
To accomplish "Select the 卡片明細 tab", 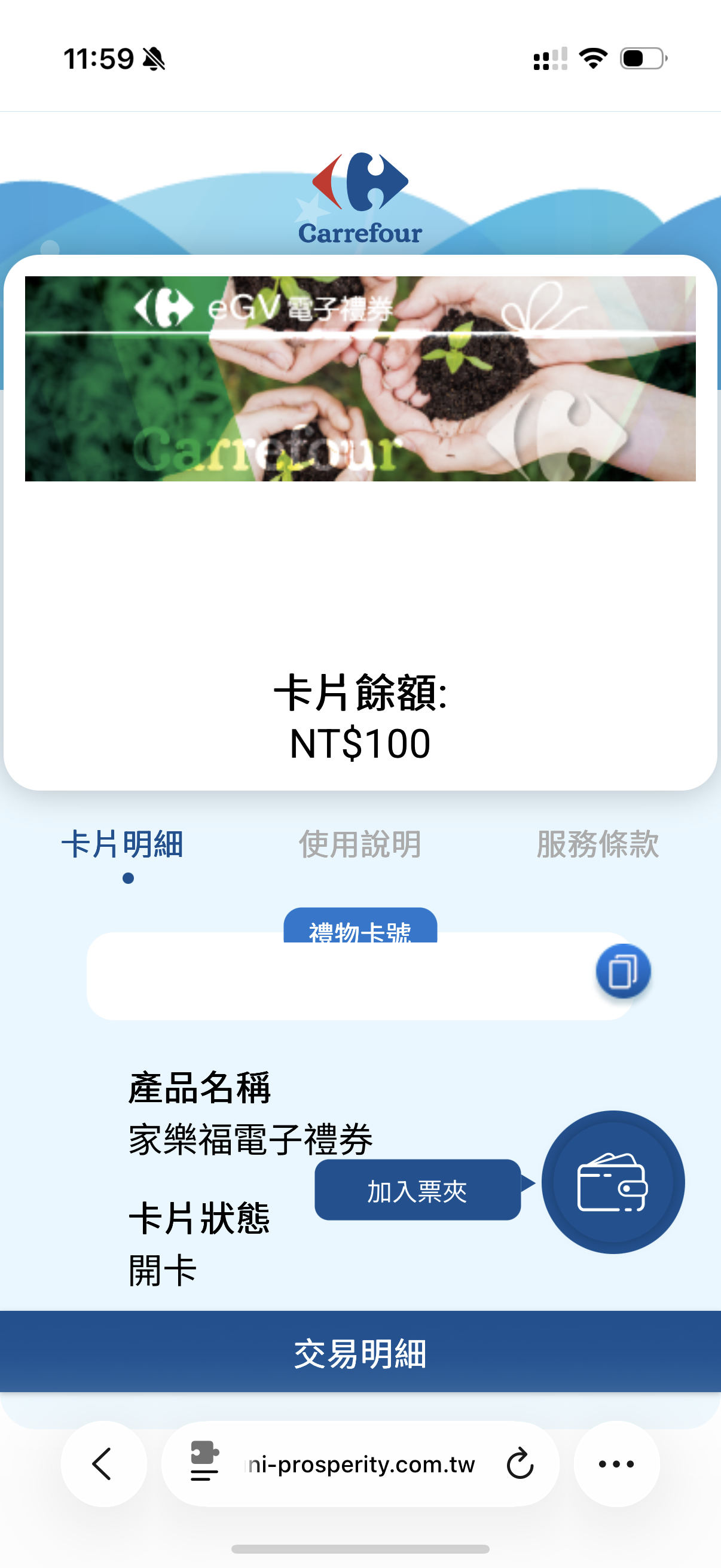I will [123, 844].
